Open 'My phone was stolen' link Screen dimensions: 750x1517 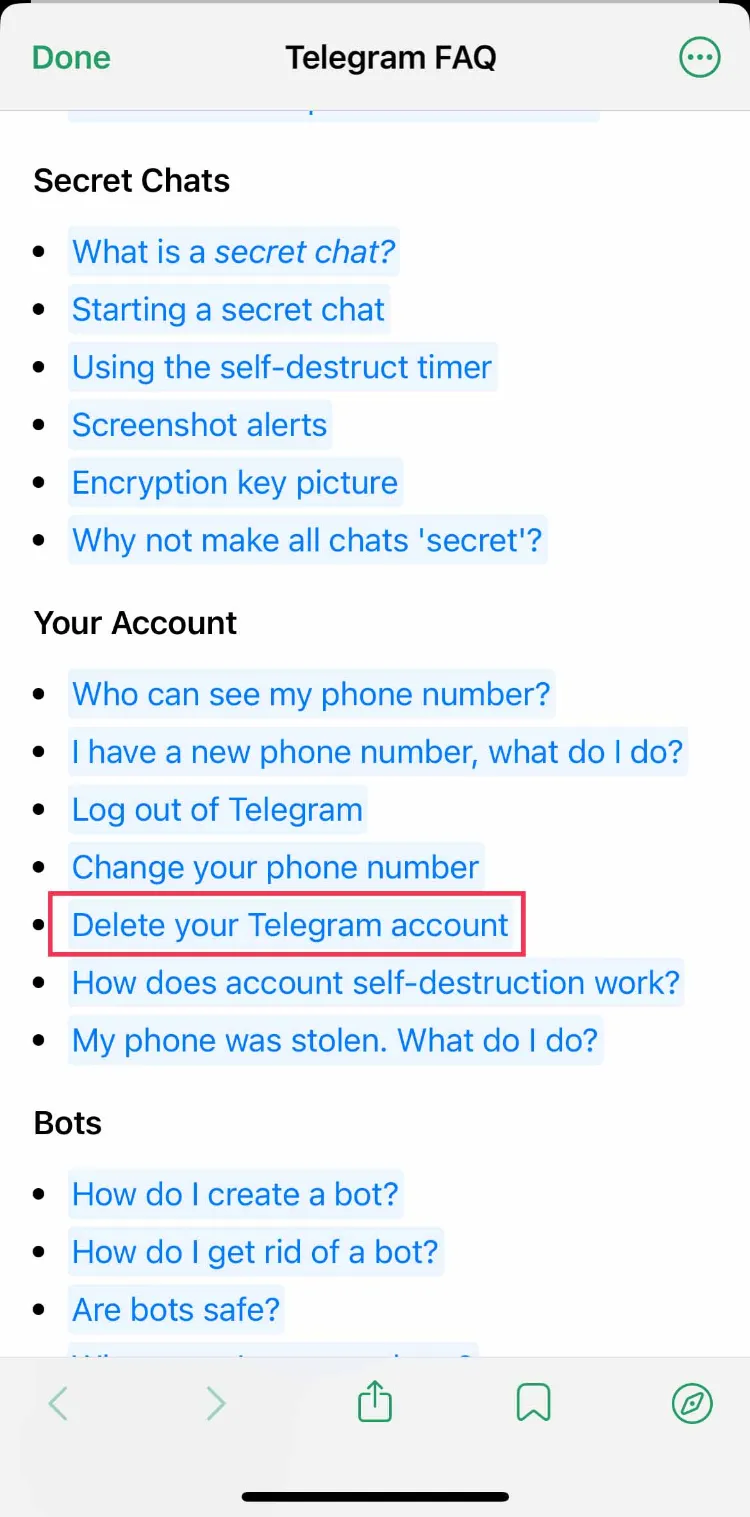(x=334, y=1041)
